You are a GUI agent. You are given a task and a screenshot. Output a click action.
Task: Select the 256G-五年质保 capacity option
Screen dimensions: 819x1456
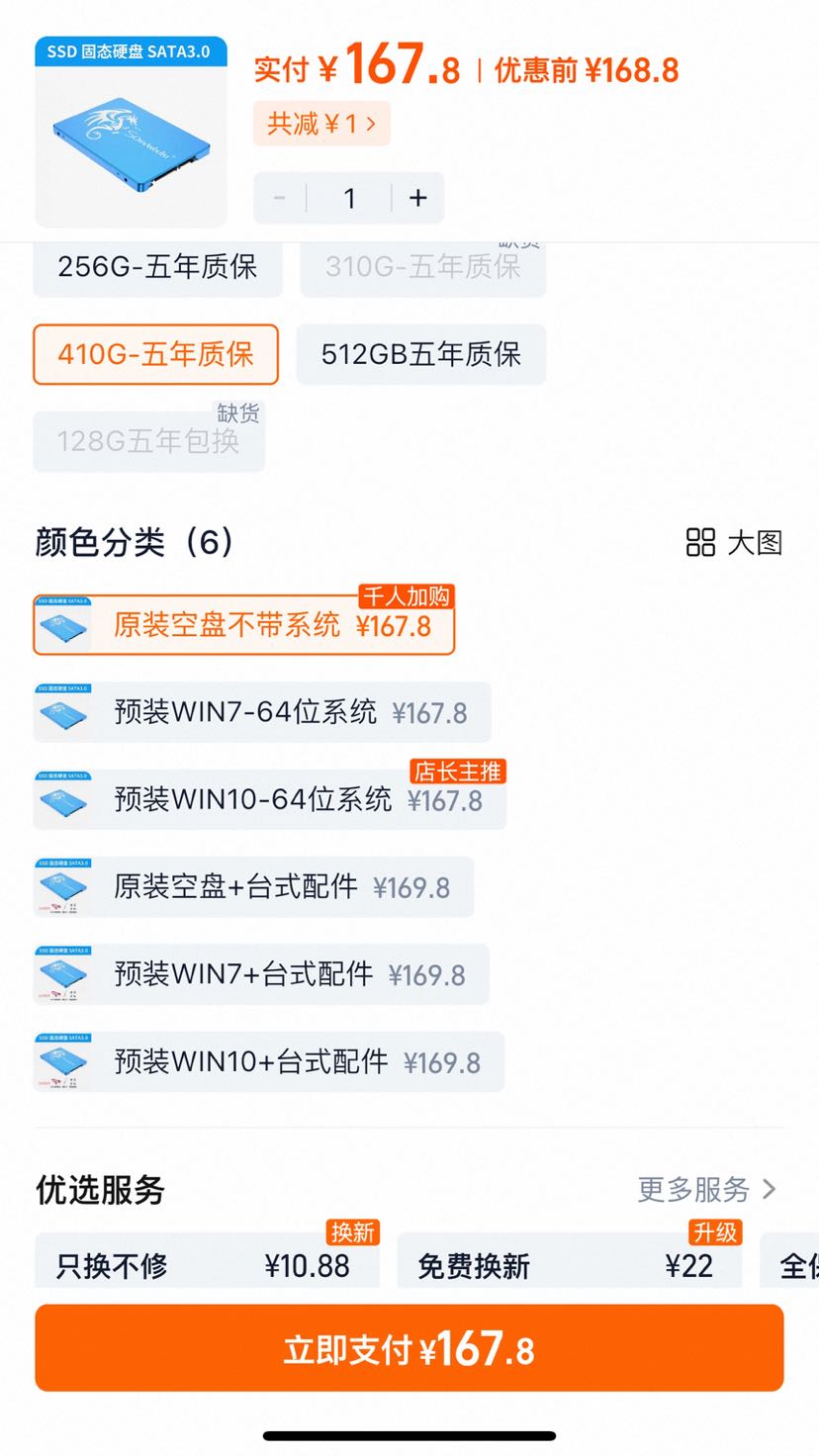(x=158, y=267)
